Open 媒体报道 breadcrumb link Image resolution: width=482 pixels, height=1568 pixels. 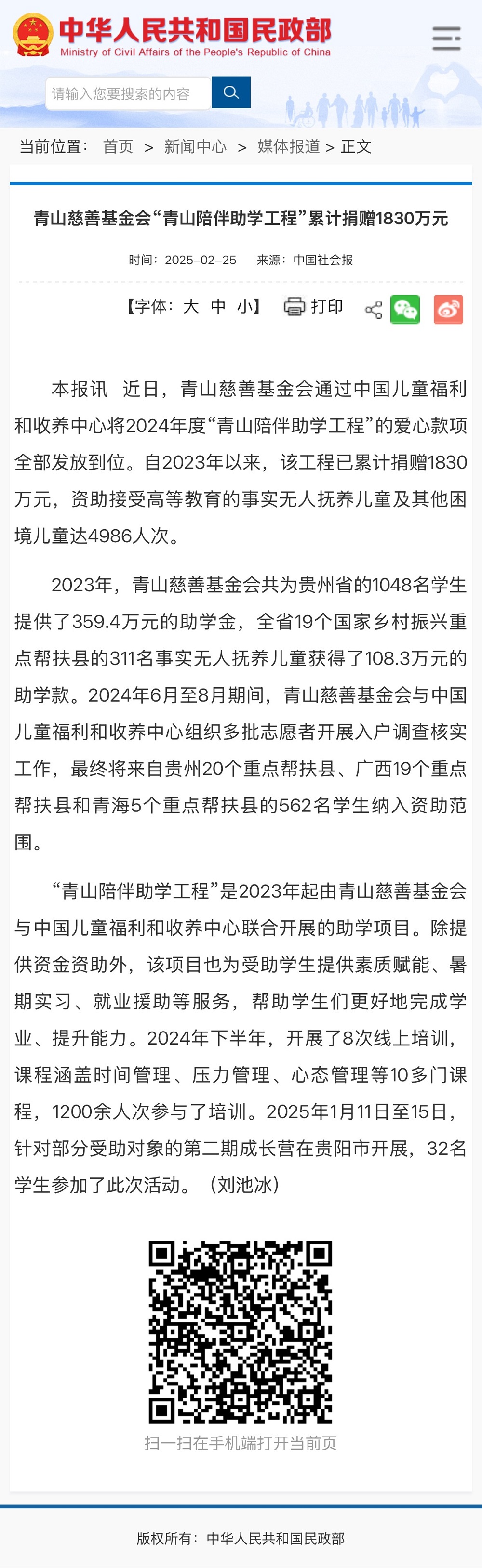tap(288, 147)
